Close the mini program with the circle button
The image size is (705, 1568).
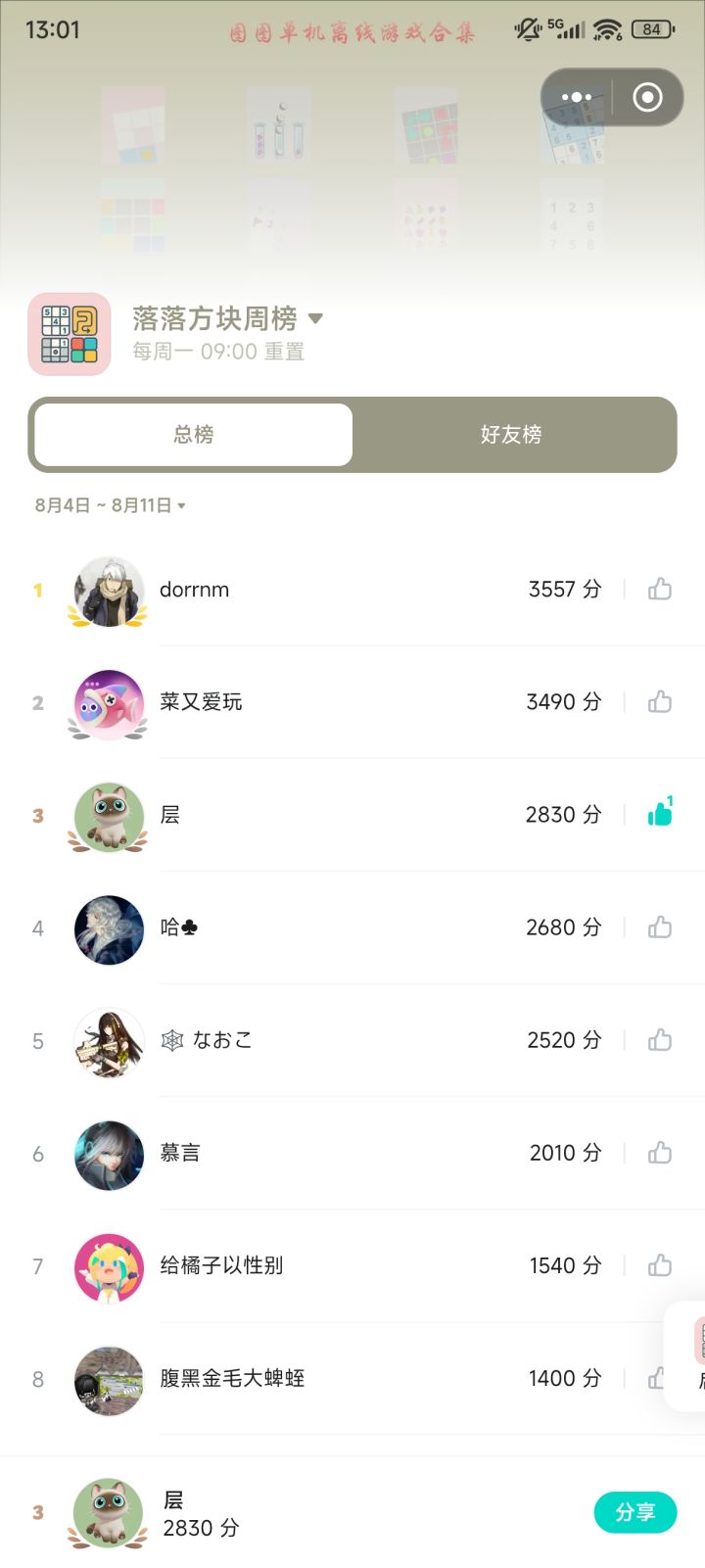647,97
